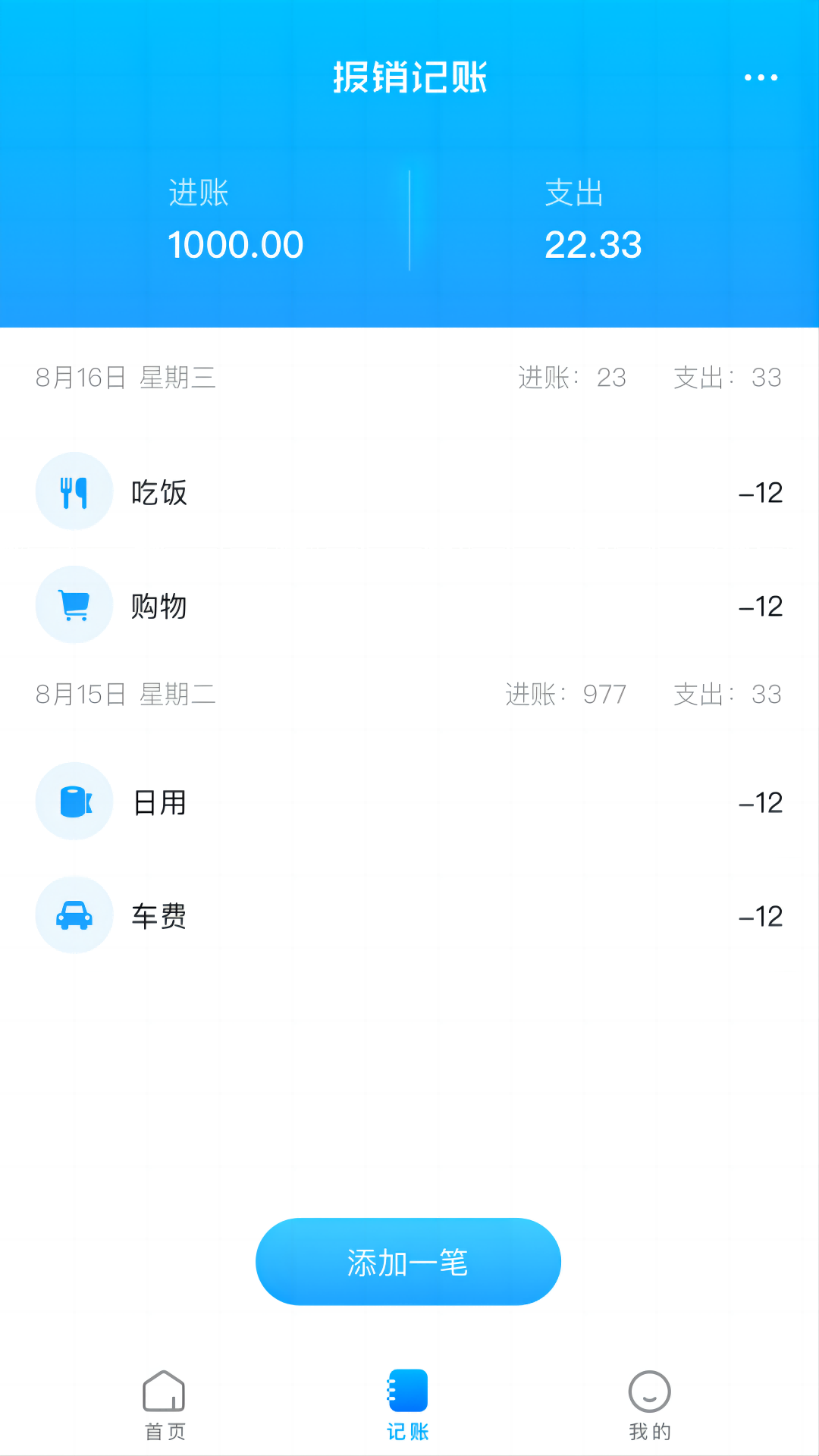
Task: Select the 吃饭 meal icon
Action: (74, 491)
